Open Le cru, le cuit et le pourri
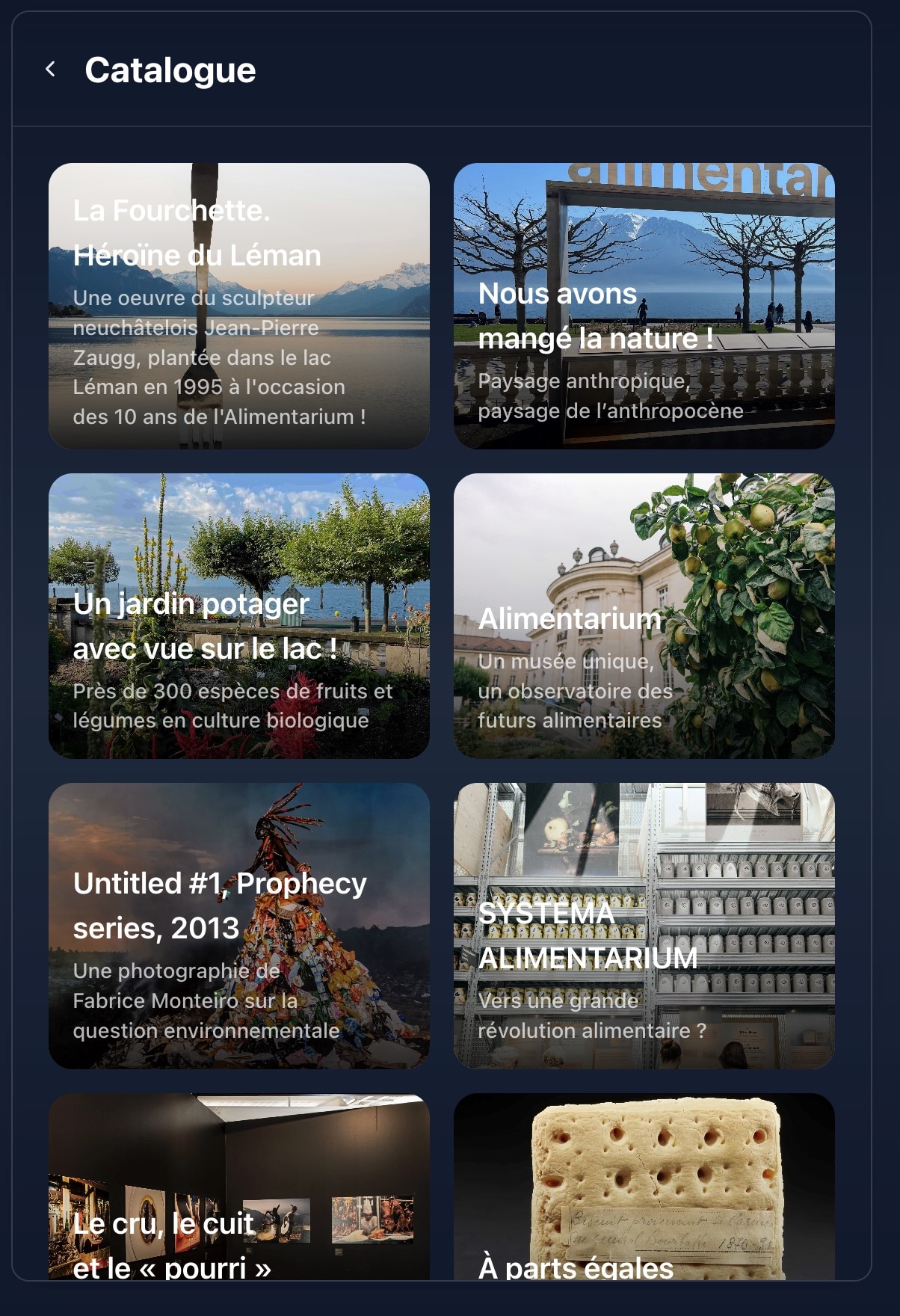The image size is (900, 1316). pyautogui.click(x=239, y=1187)
